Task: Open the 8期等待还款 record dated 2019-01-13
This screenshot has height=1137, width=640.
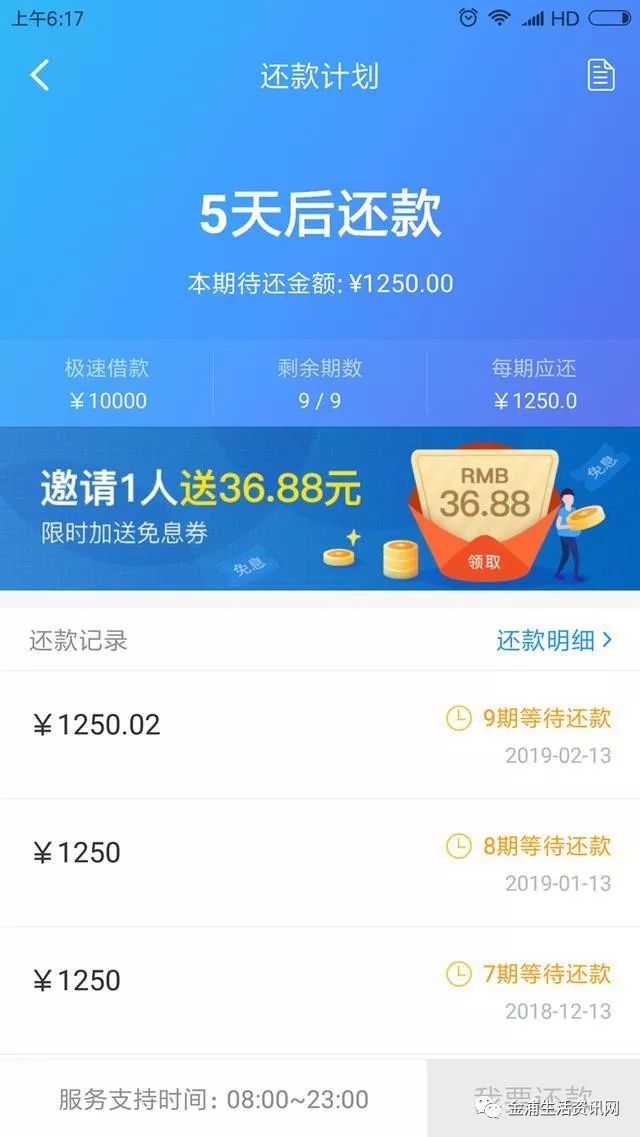Action: (x=320, y=863)
